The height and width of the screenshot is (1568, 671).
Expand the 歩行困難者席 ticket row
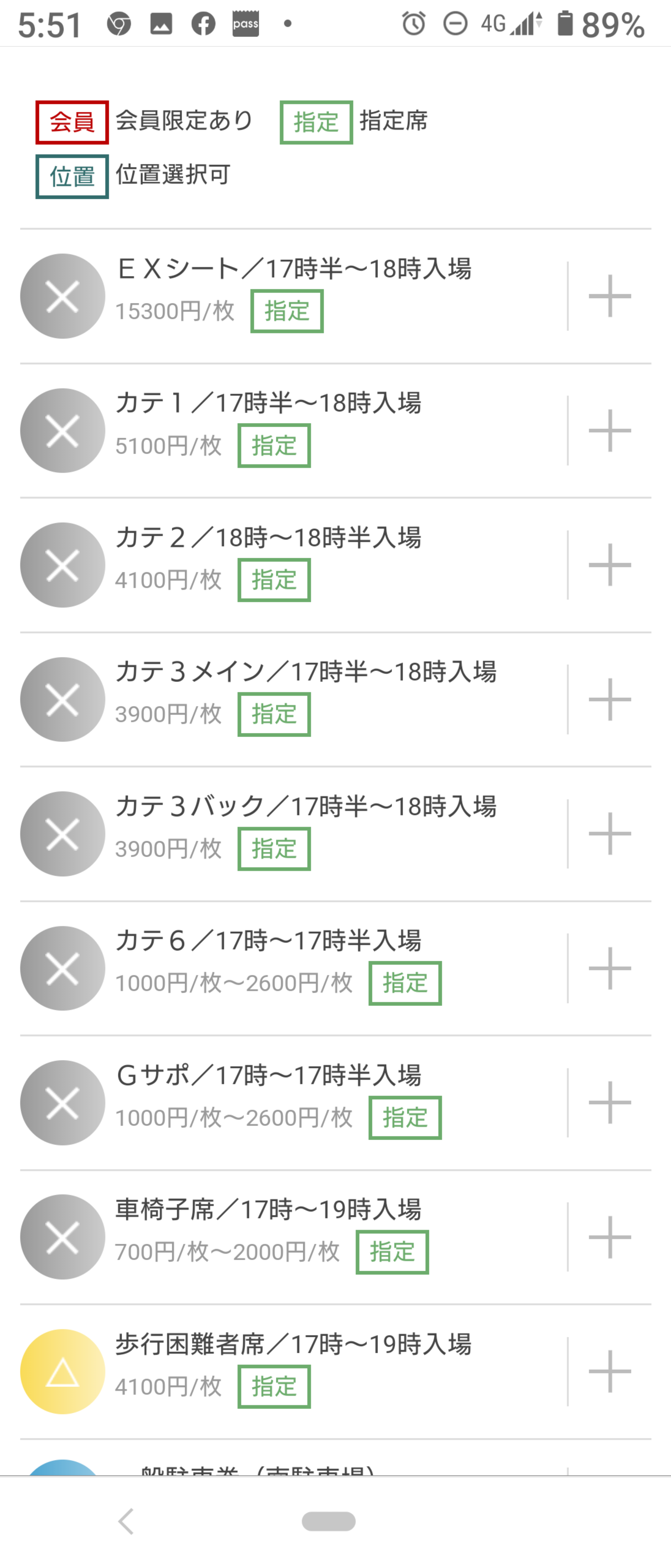click(x=609, y=1372)
